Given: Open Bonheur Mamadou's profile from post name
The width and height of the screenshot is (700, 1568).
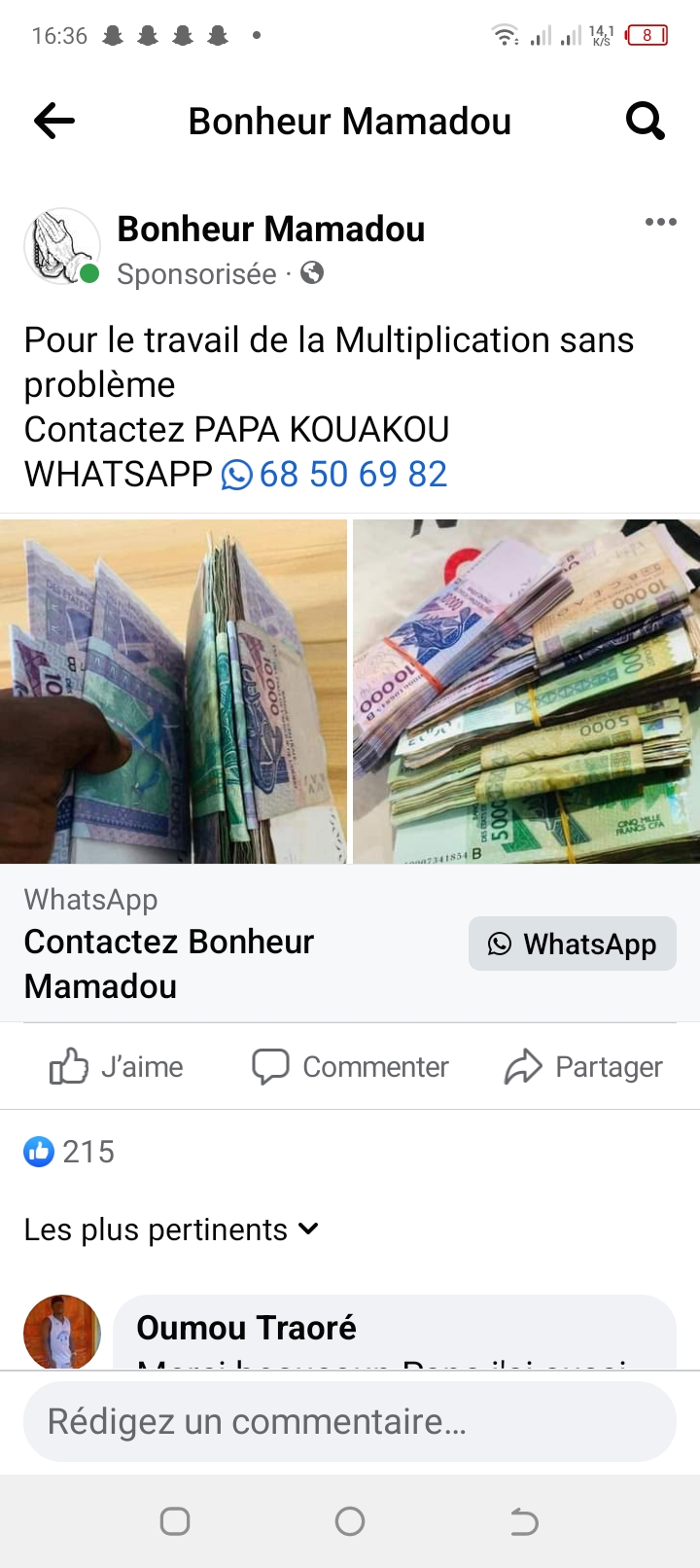Looking at the screenshot, I should pyautogui.click(x=270, y=230).
